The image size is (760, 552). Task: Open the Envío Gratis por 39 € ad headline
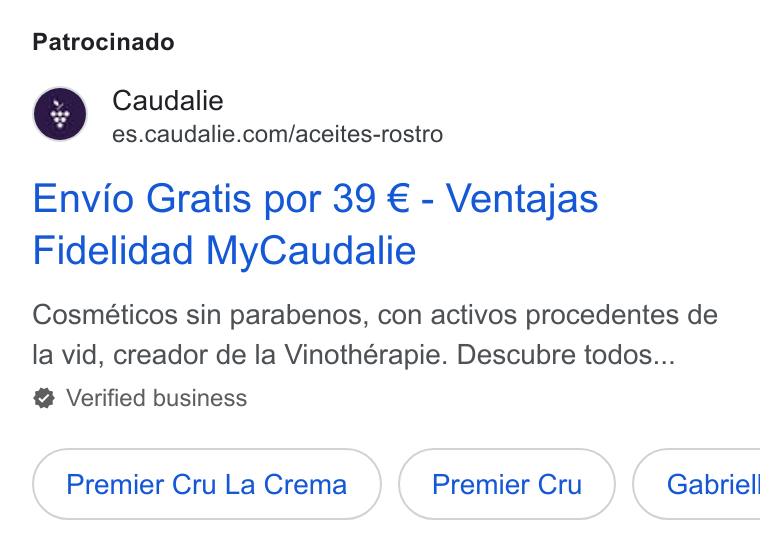315,224
